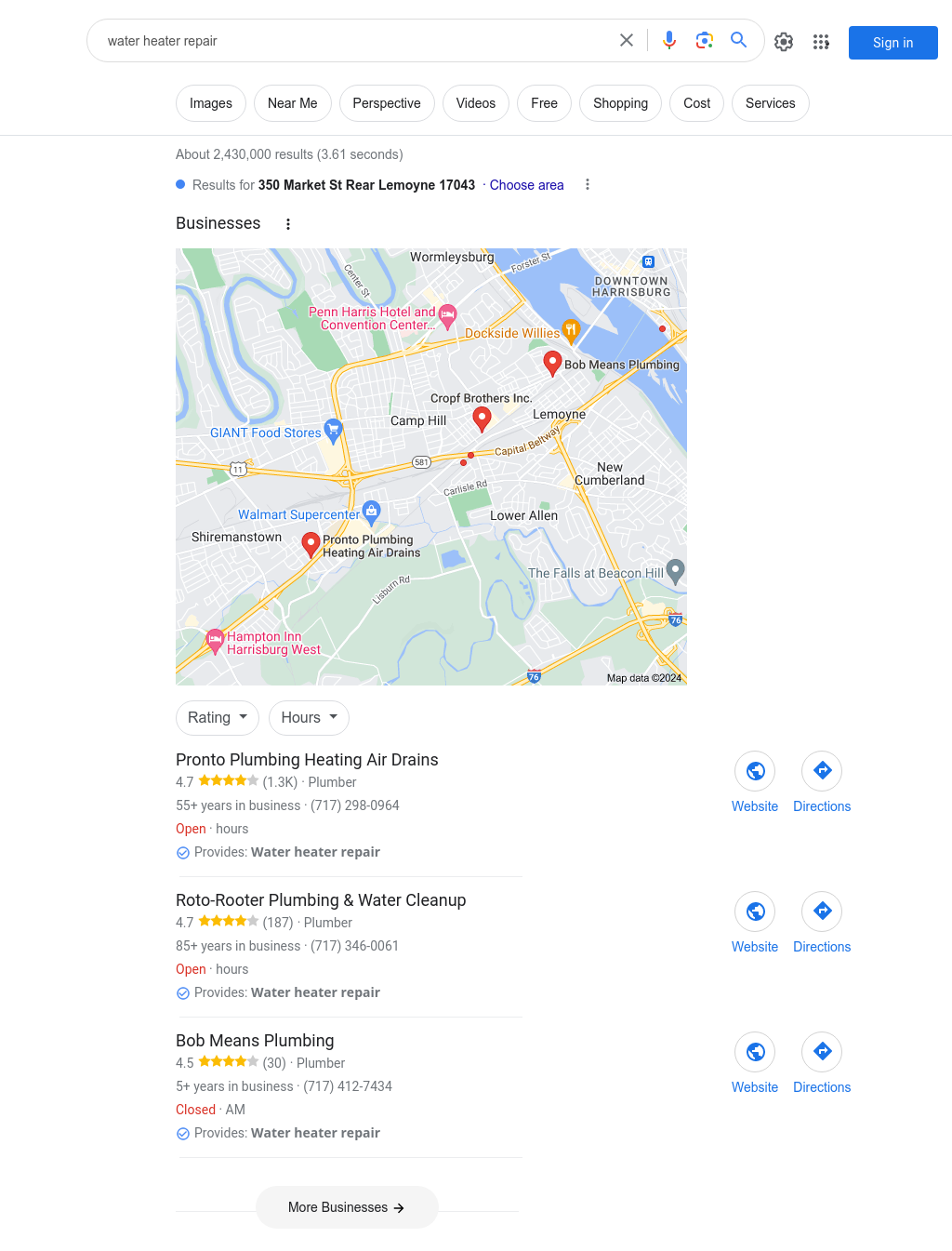Open the Google apps grid

[x=821, y=42]
